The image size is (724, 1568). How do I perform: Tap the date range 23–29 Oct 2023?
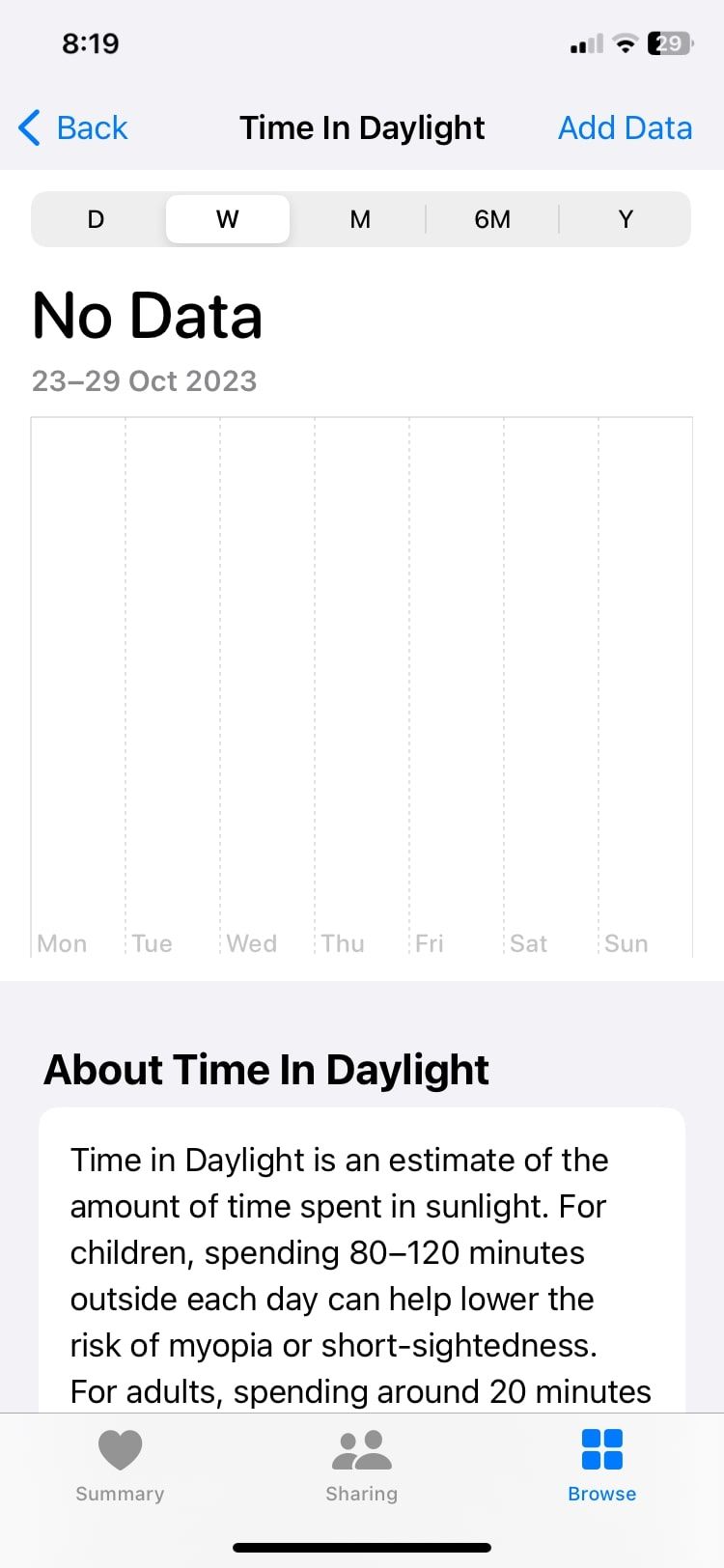144,380
